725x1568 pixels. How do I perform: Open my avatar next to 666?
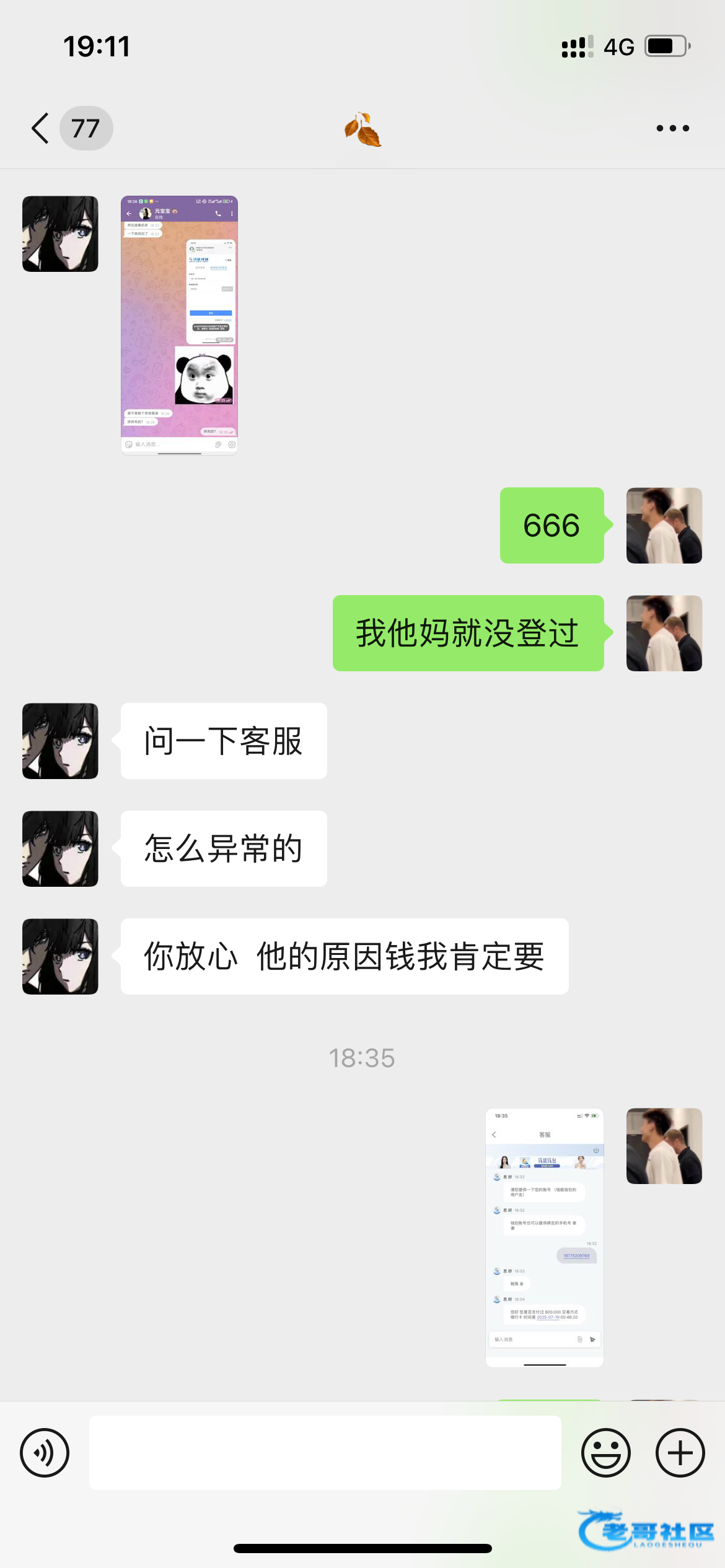pos(664,525)
